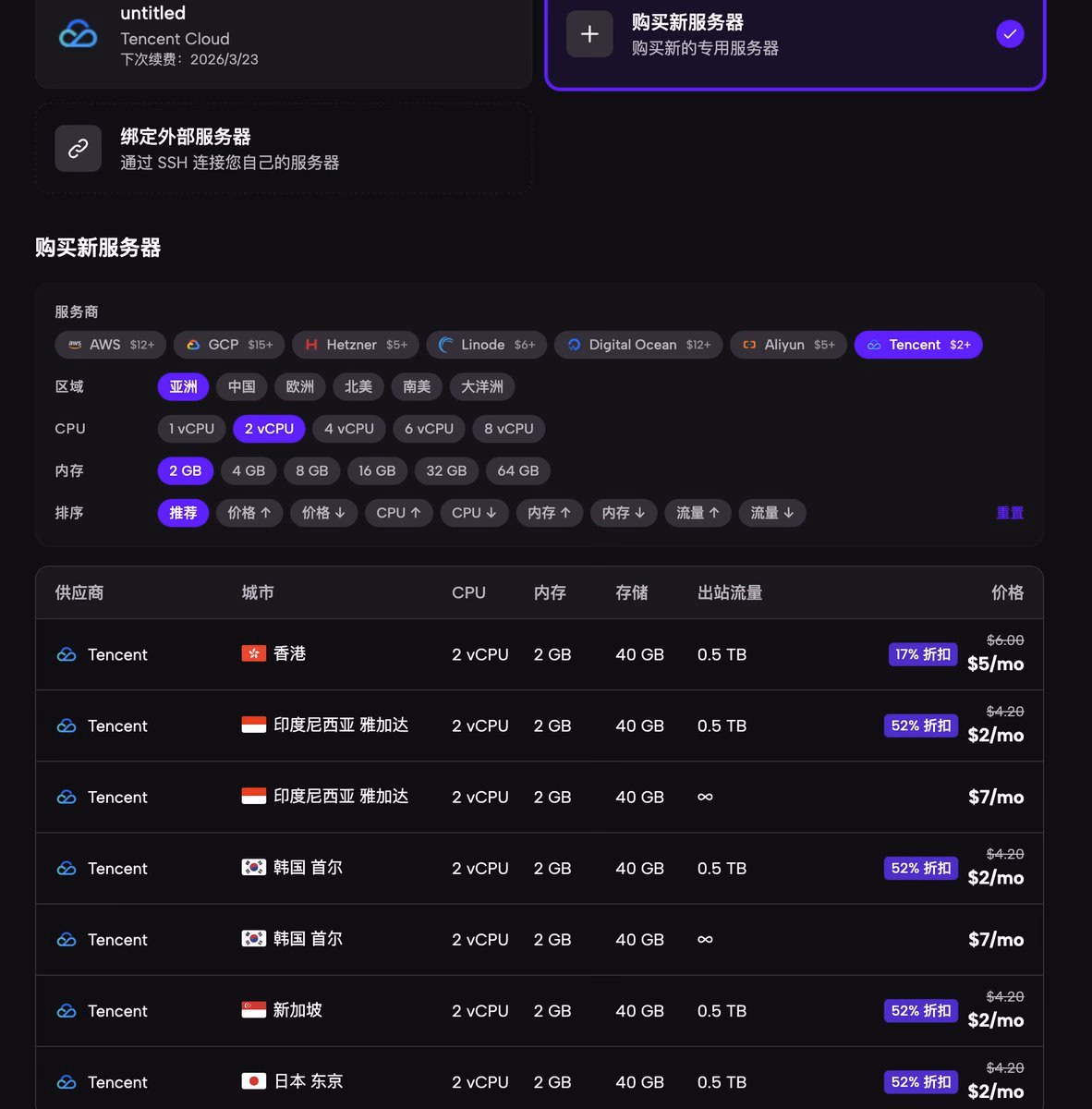Switch region to 中国
Image resolution: width=1092 pixels, height=1109 pixels.
click(242, 386)
